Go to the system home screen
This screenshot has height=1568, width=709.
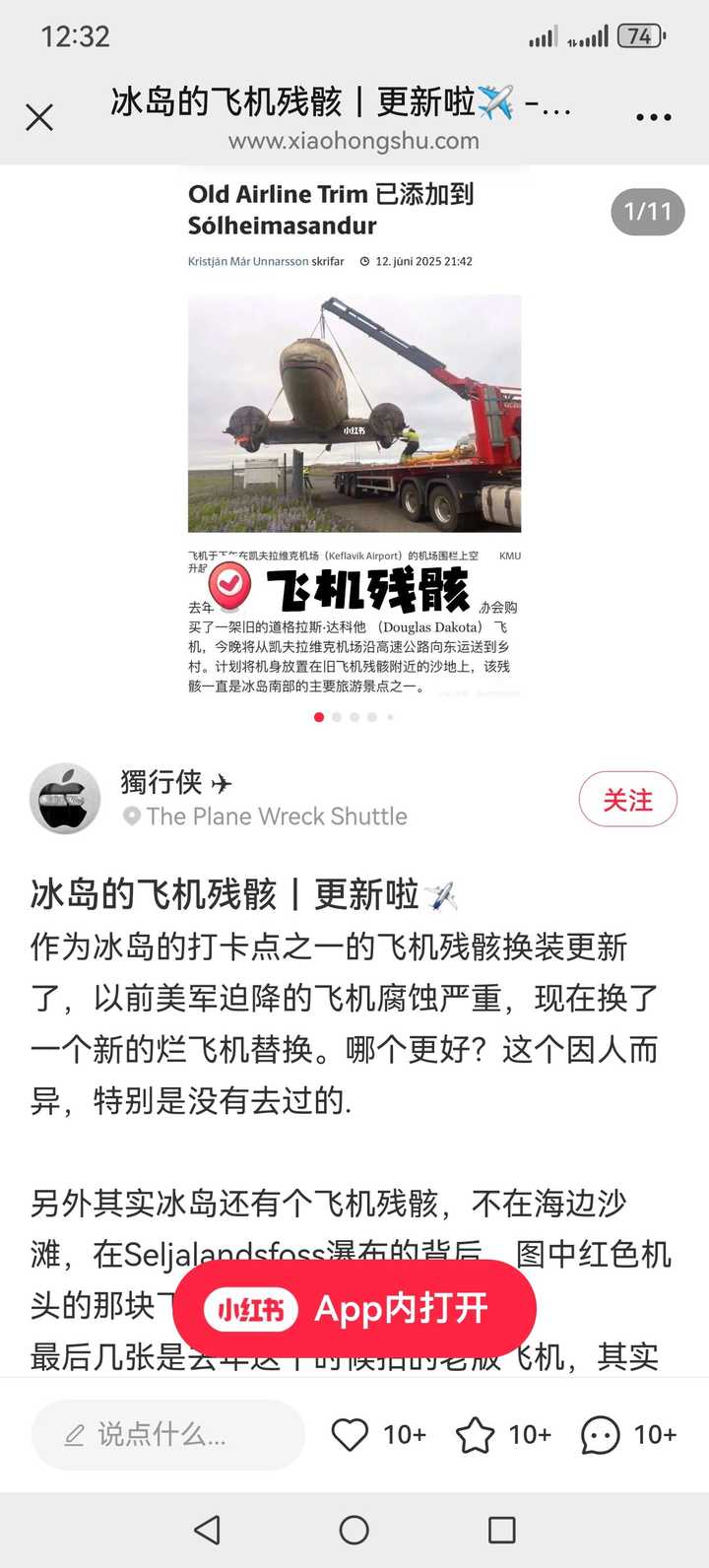coord(354,1530)
